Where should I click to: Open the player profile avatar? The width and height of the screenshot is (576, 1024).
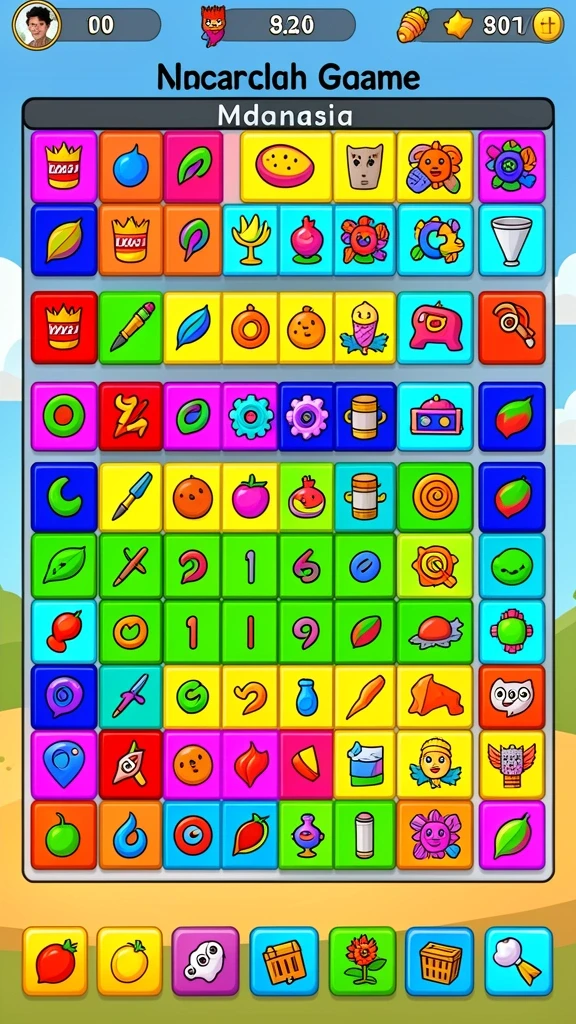pos(37,25)
